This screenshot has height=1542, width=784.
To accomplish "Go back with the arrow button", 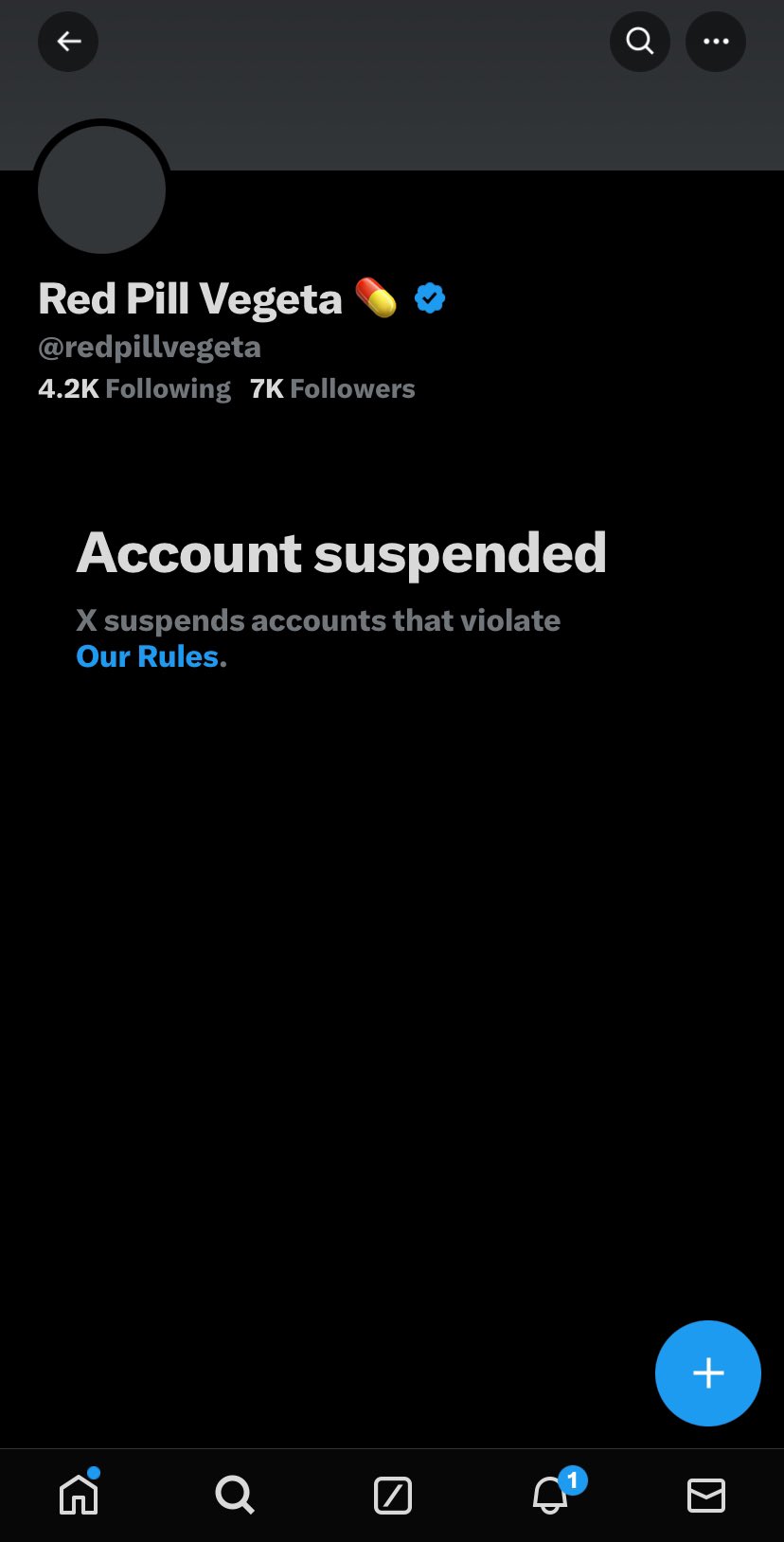I will click(68, 42).
